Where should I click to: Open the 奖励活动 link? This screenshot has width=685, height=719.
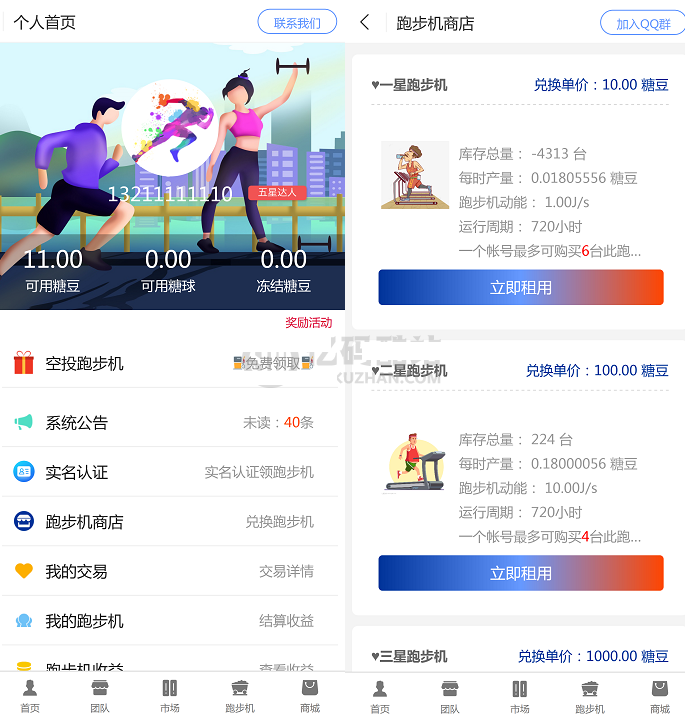tap(308, 322)
